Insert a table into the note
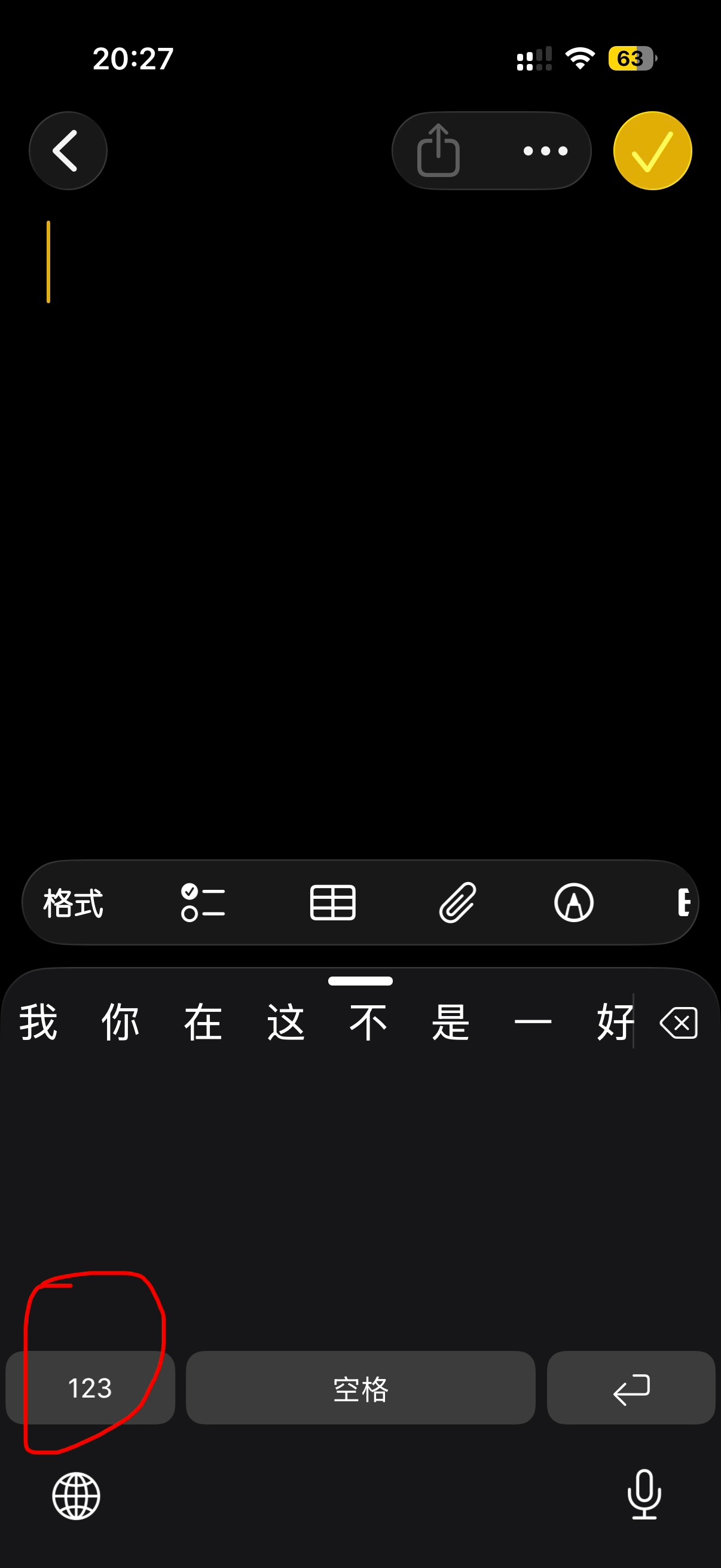Image resolution: width=721 pixels, height=1568 pixels. [333, 902]
